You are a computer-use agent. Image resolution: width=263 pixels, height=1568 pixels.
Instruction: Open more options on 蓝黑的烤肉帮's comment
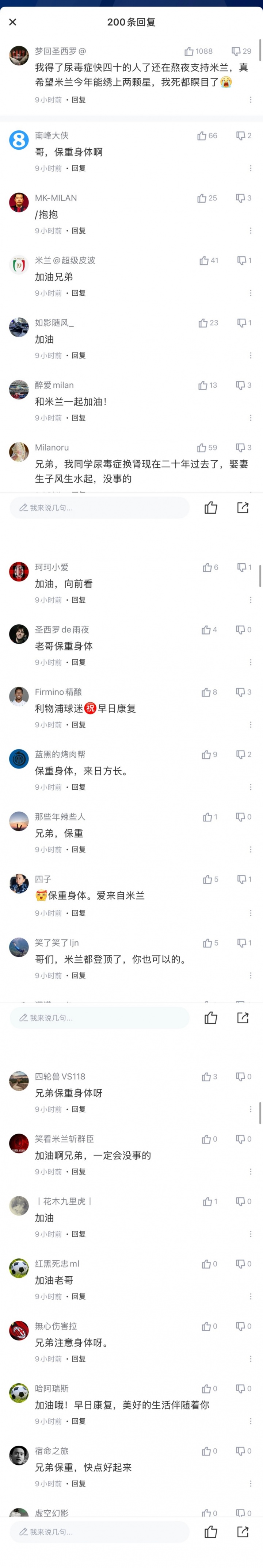[250, 787]
